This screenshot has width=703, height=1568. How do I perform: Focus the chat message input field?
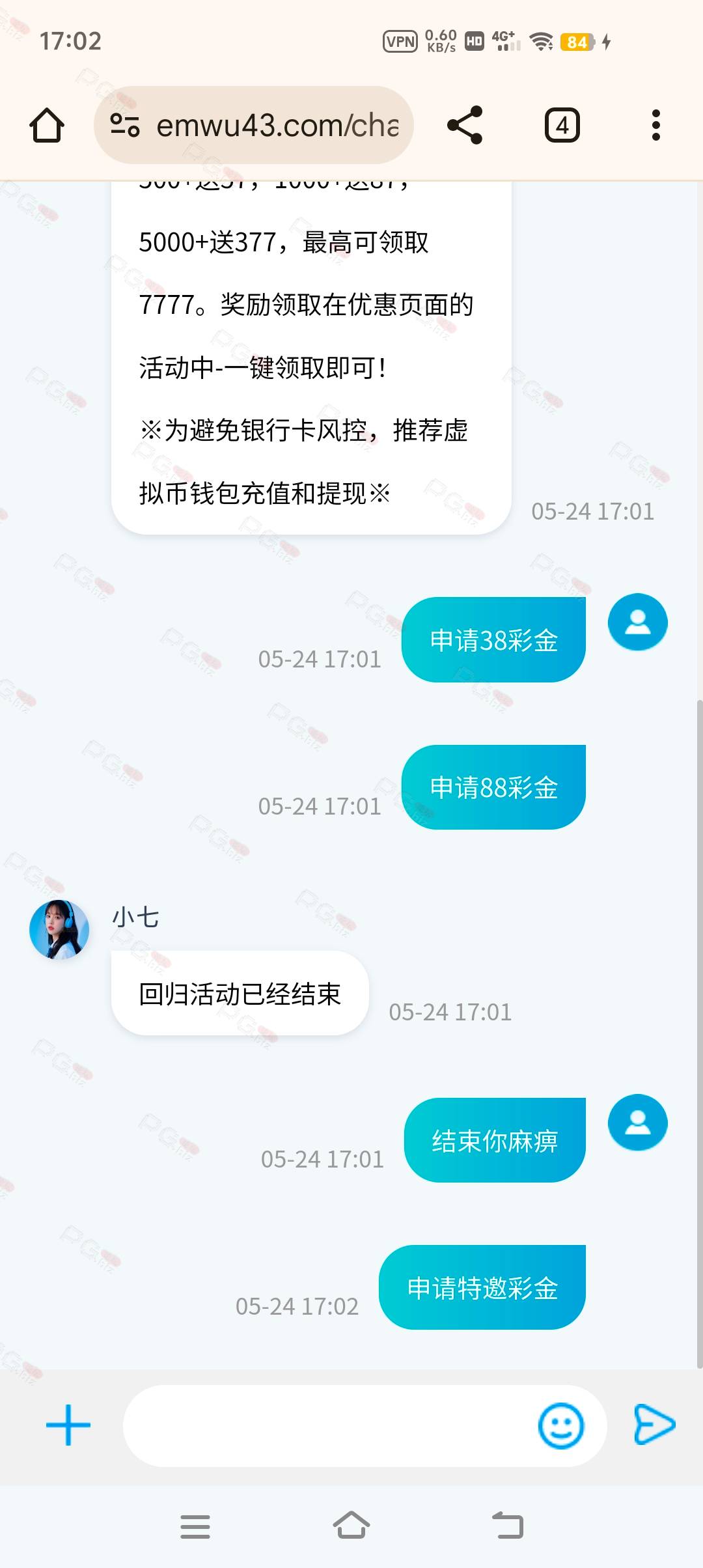click(329, 1425)
